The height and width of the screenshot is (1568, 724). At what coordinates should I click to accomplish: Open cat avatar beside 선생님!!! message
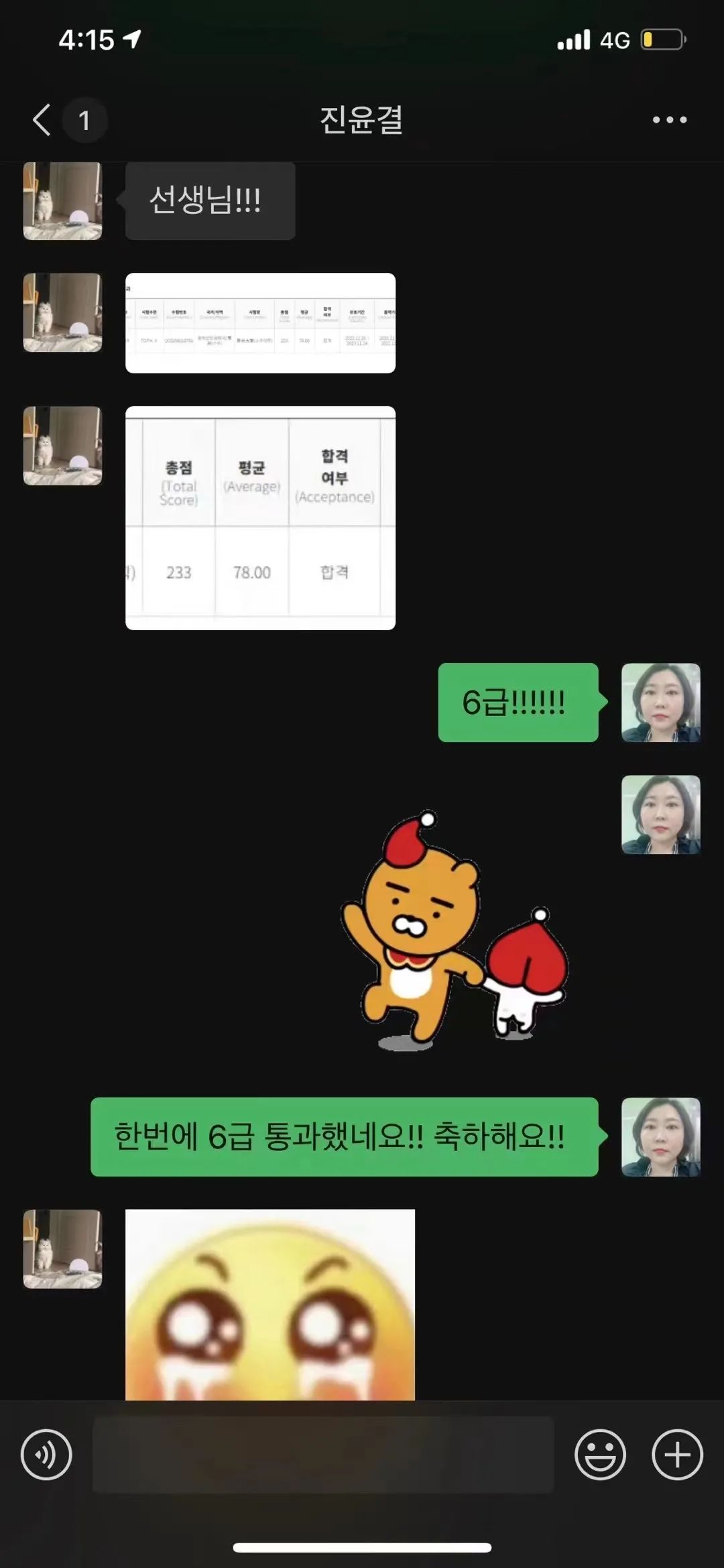click(62, 200)
